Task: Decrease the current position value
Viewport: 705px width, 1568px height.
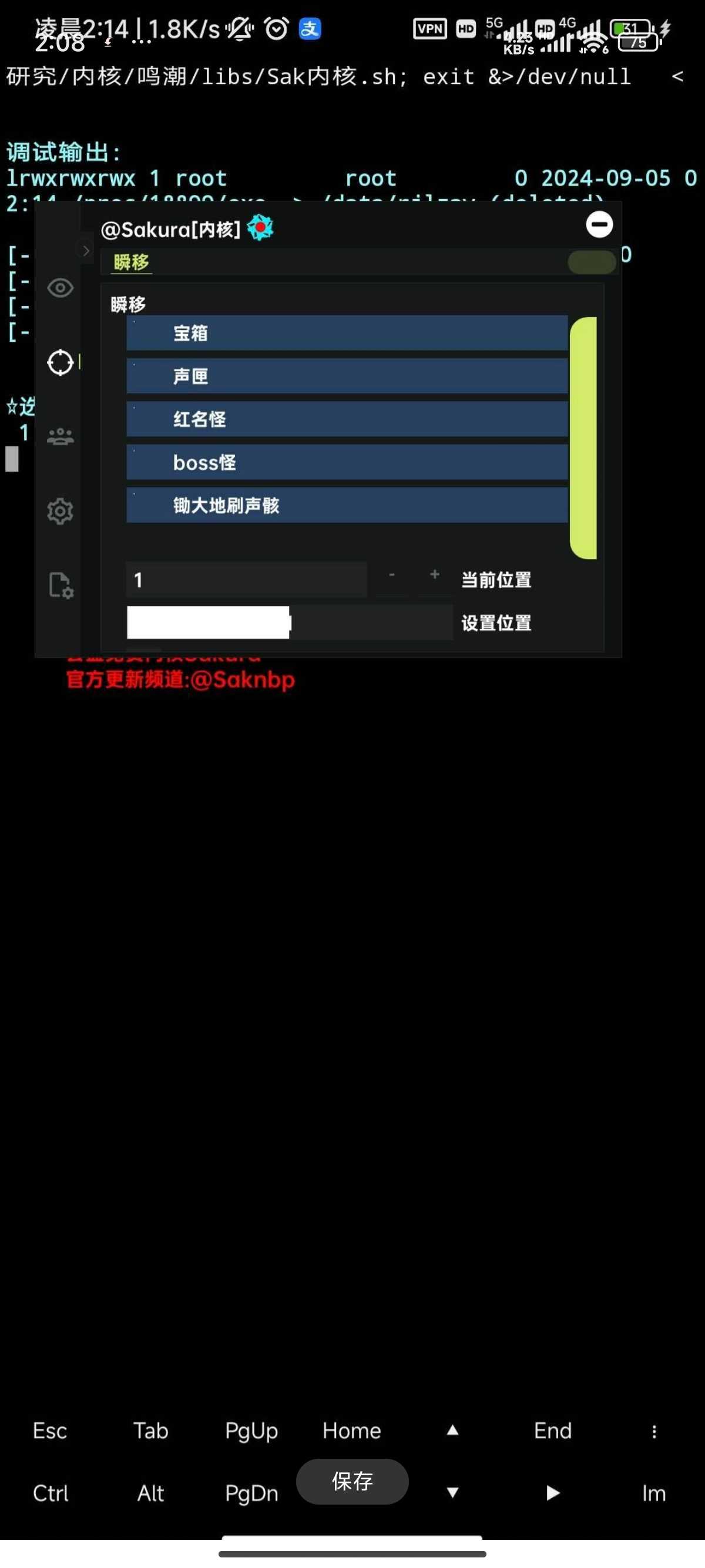Action: pyautogui.click(x=391, y=575)
